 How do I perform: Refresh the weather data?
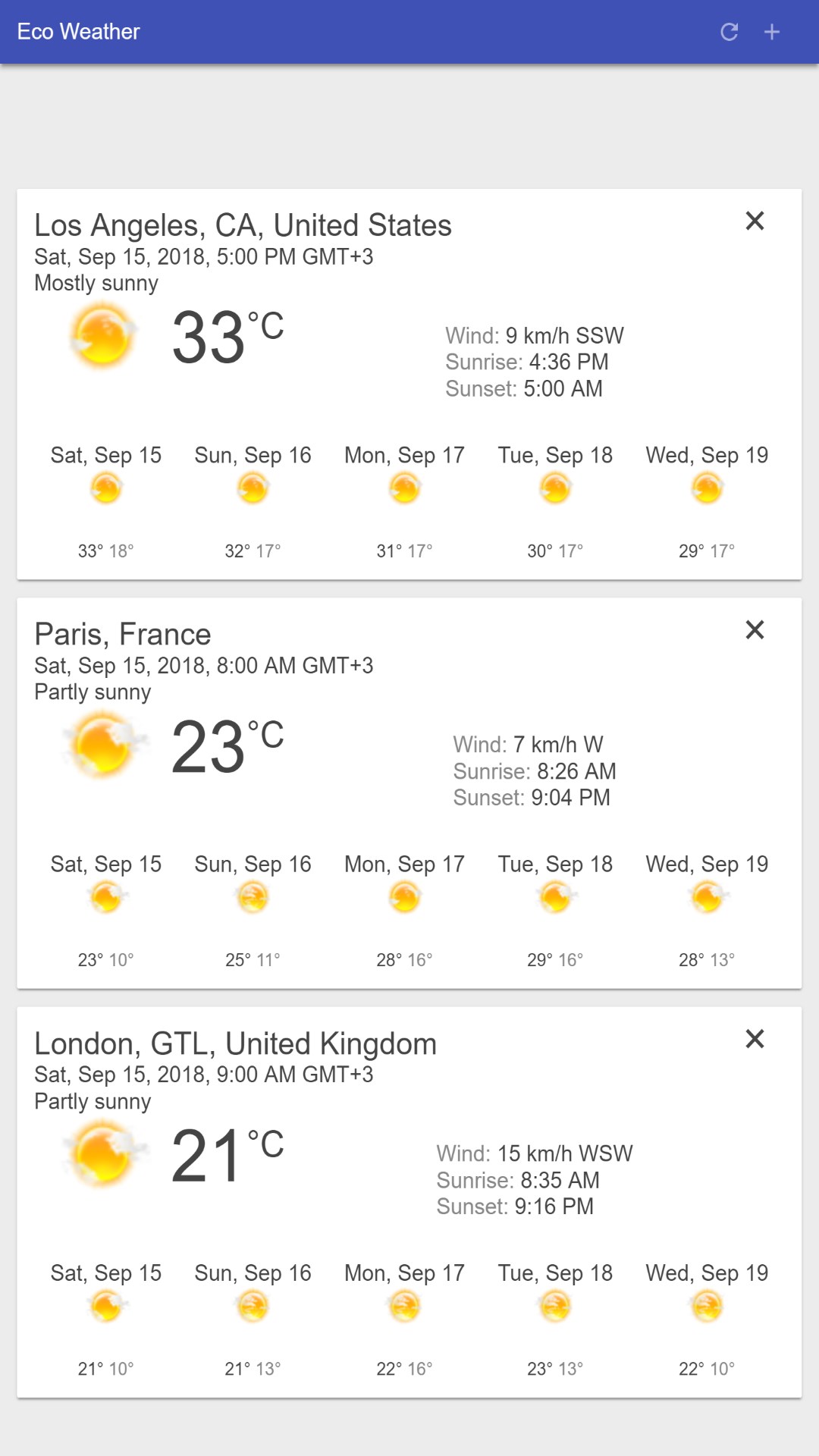[x=729, y=32]
